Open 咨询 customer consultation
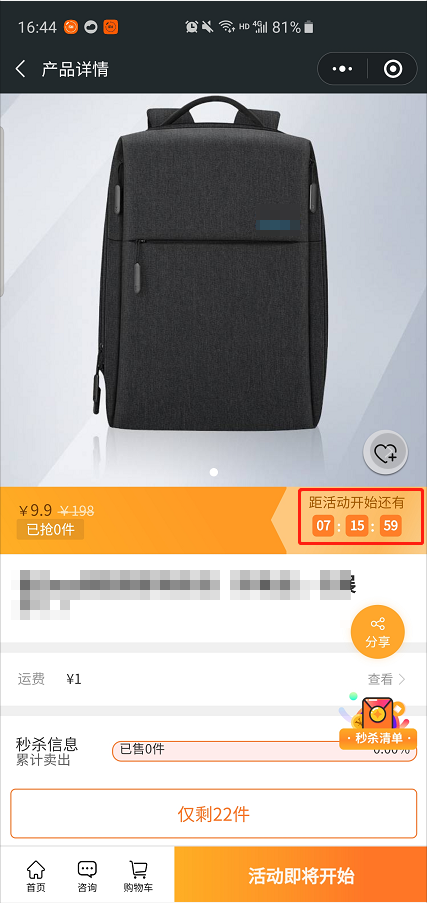The width and height of the screenshot is (427, 903). coord(87,877)
